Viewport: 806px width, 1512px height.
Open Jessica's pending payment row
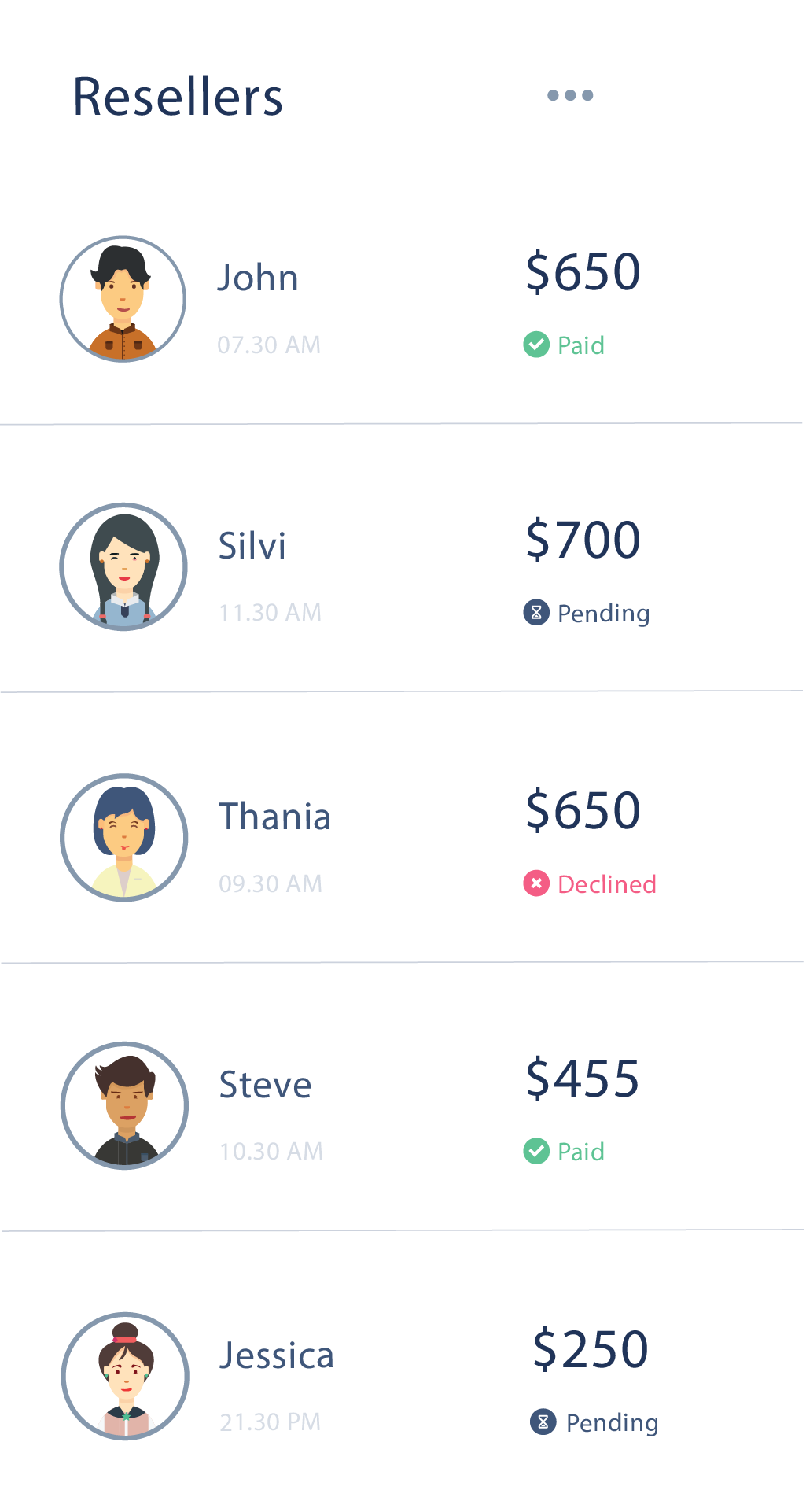403,1371
